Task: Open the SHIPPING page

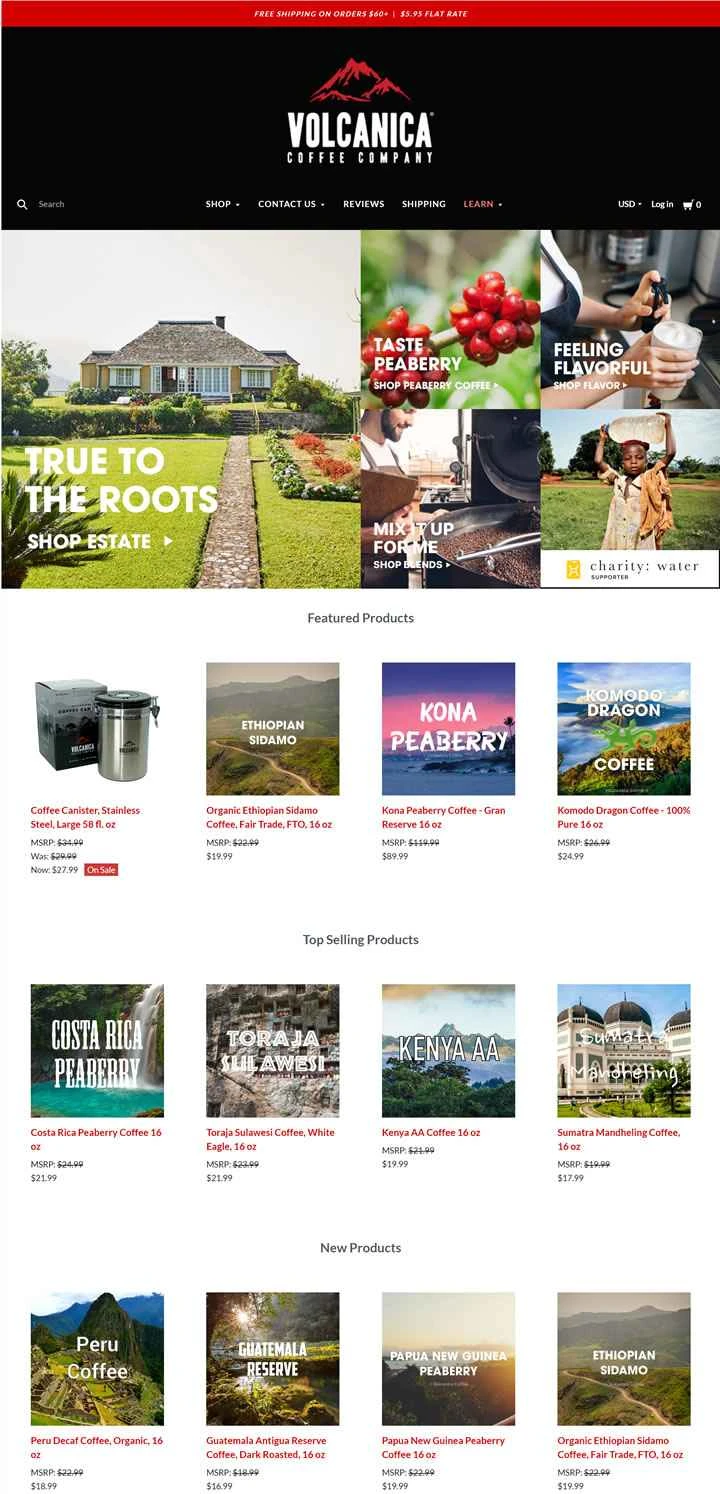Action: (x=423, y=204)
